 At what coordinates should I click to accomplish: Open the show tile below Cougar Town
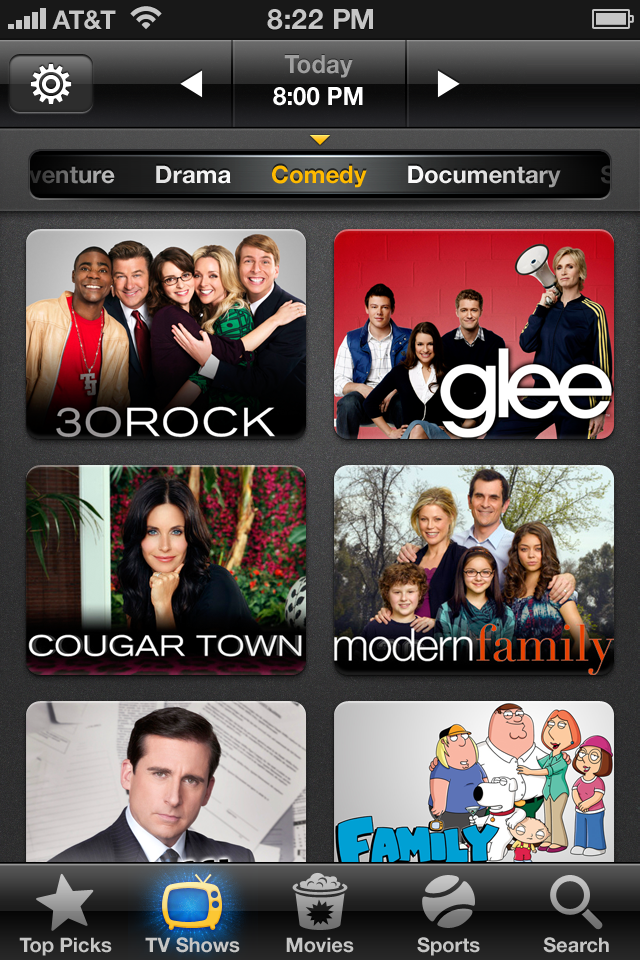tap(166, 782)
